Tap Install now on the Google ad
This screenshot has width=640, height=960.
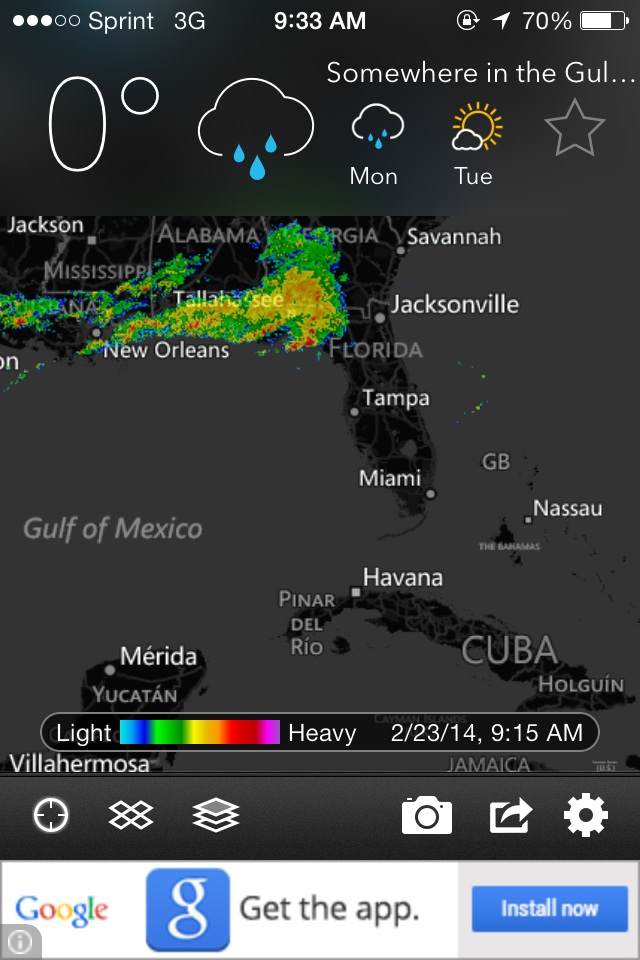tap(549, 909)
